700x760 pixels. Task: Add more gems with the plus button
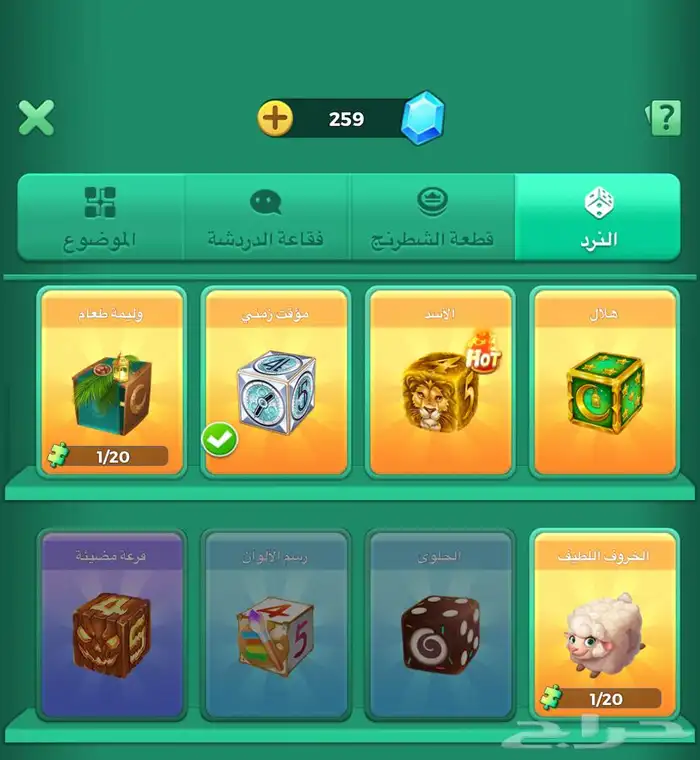275,120
